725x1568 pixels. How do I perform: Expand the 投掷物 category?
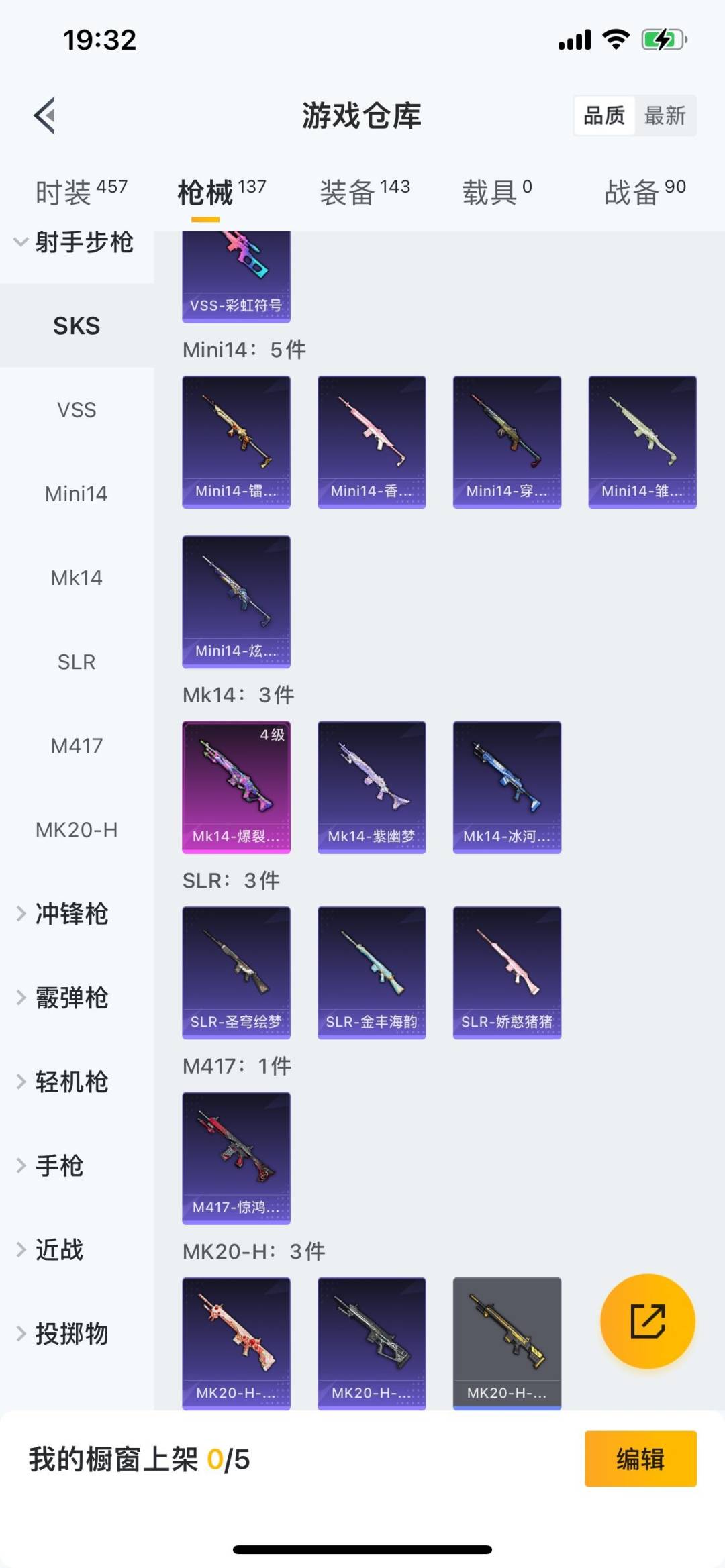click(x=71, y=1334)
